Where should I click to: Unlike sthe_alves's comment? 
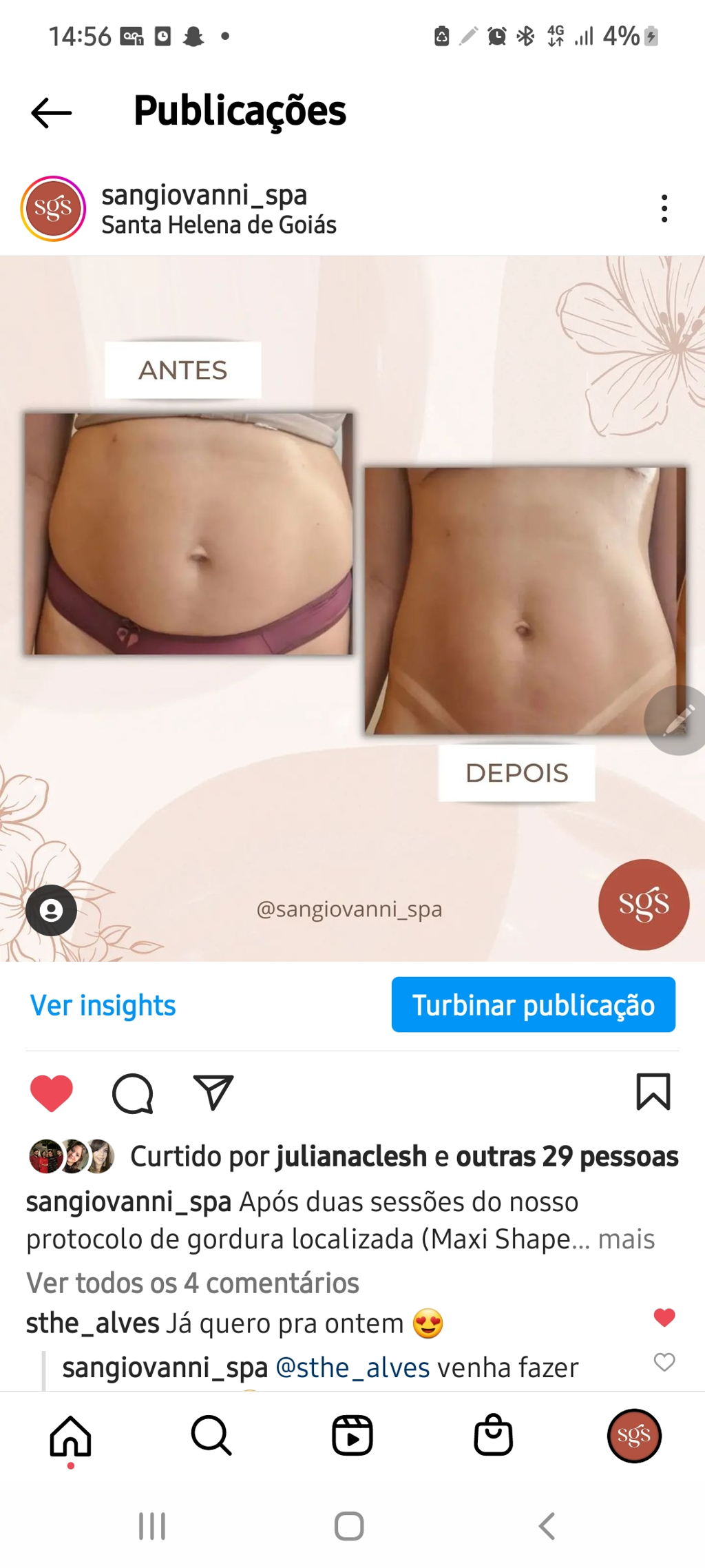pos(664,1317)
